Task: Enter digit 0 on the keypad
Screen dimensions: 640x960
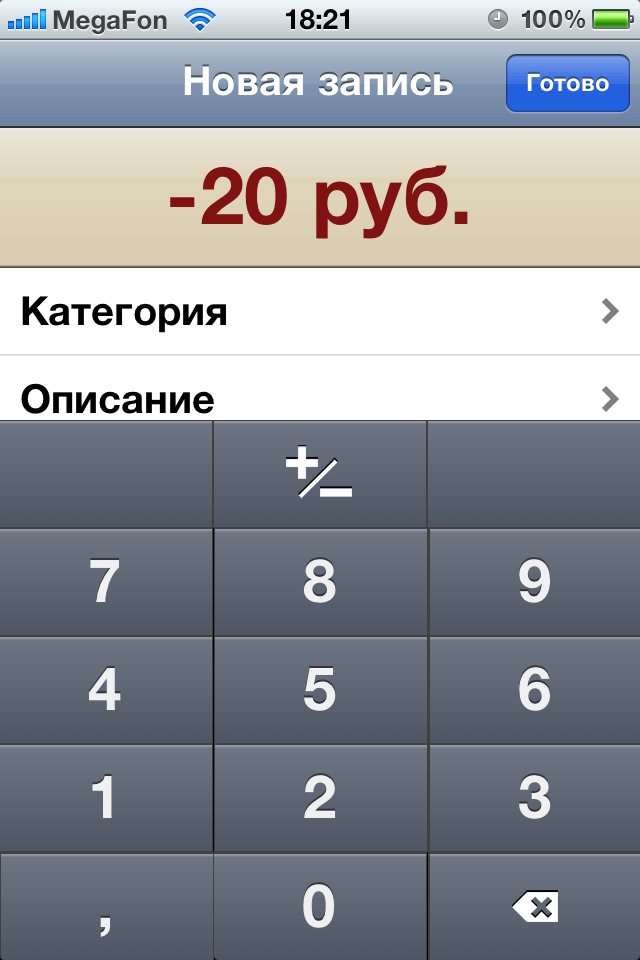Action: [319, 906]
